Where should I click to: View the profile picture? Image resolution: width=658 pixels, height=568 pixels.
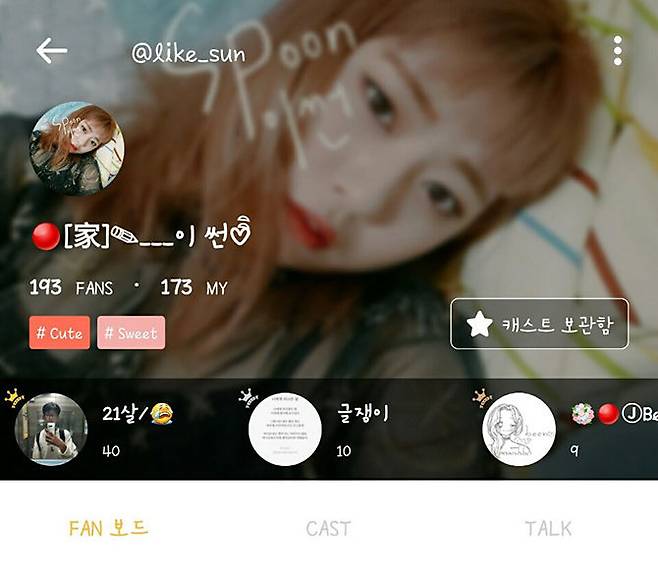point(77,149)
